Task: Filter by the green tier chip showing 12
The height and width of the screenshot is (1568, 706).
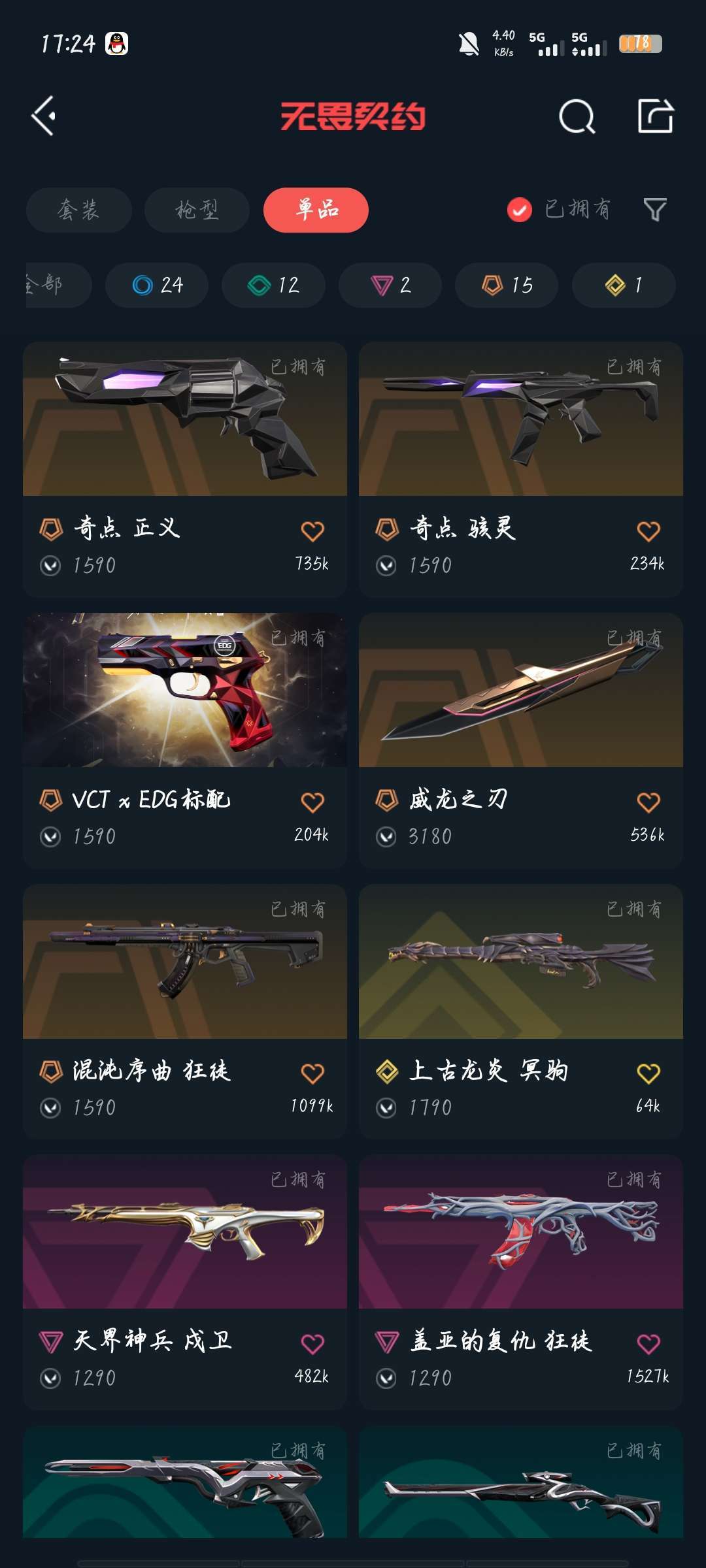Action: [x=273, y=285]
